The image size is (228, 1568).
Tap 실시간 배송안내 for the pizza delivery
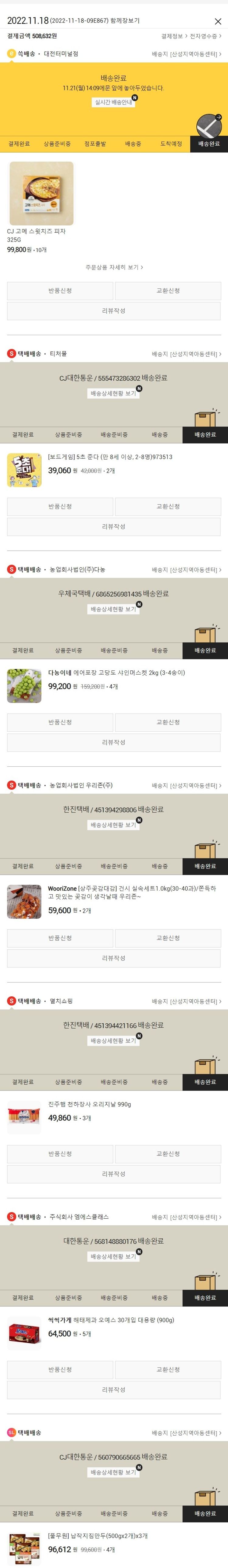tap(113, 102)
